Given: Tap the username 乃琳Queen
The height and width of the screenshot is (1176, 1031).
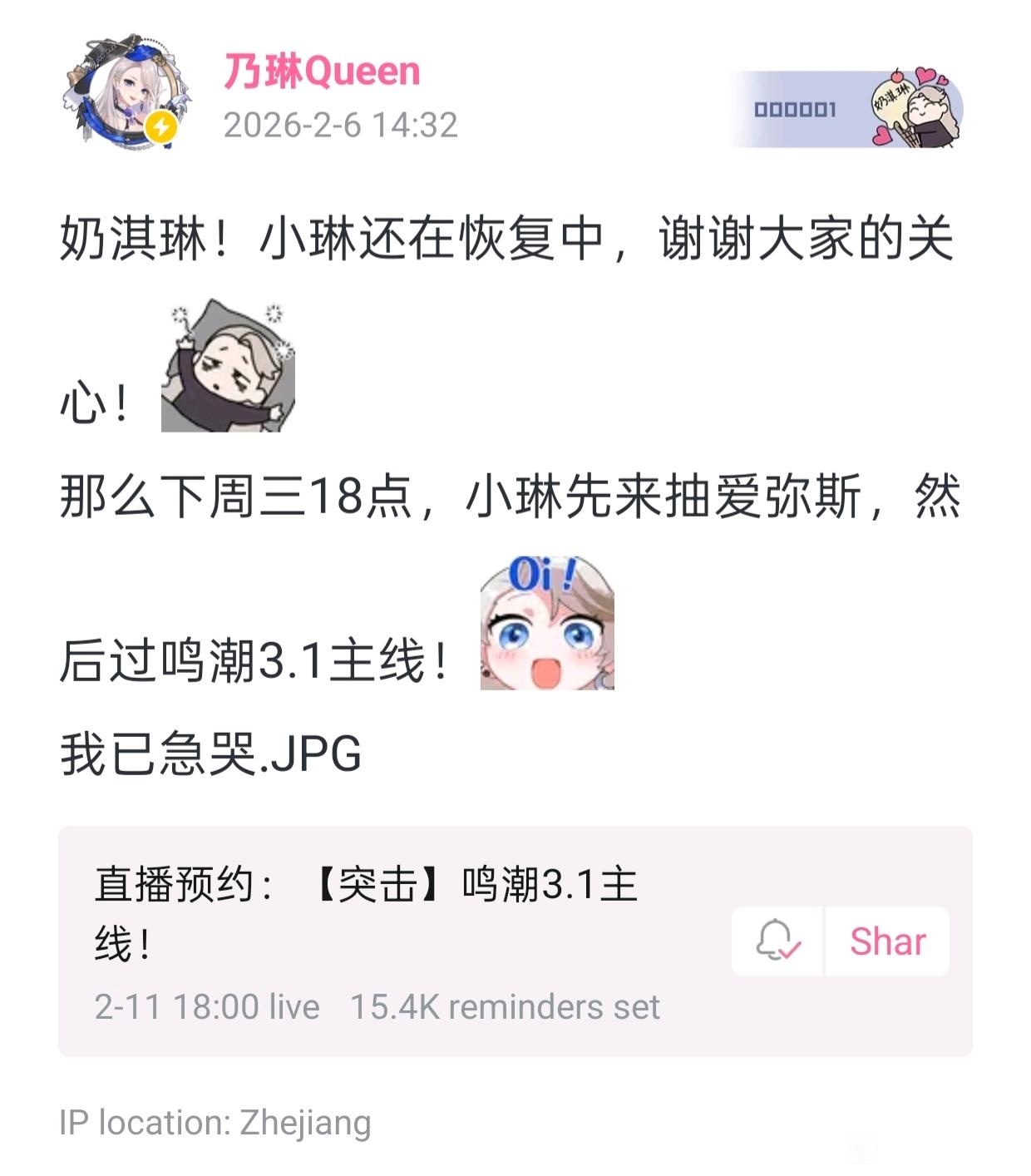Looking at the screenshot, I should [x=322, y=71].
